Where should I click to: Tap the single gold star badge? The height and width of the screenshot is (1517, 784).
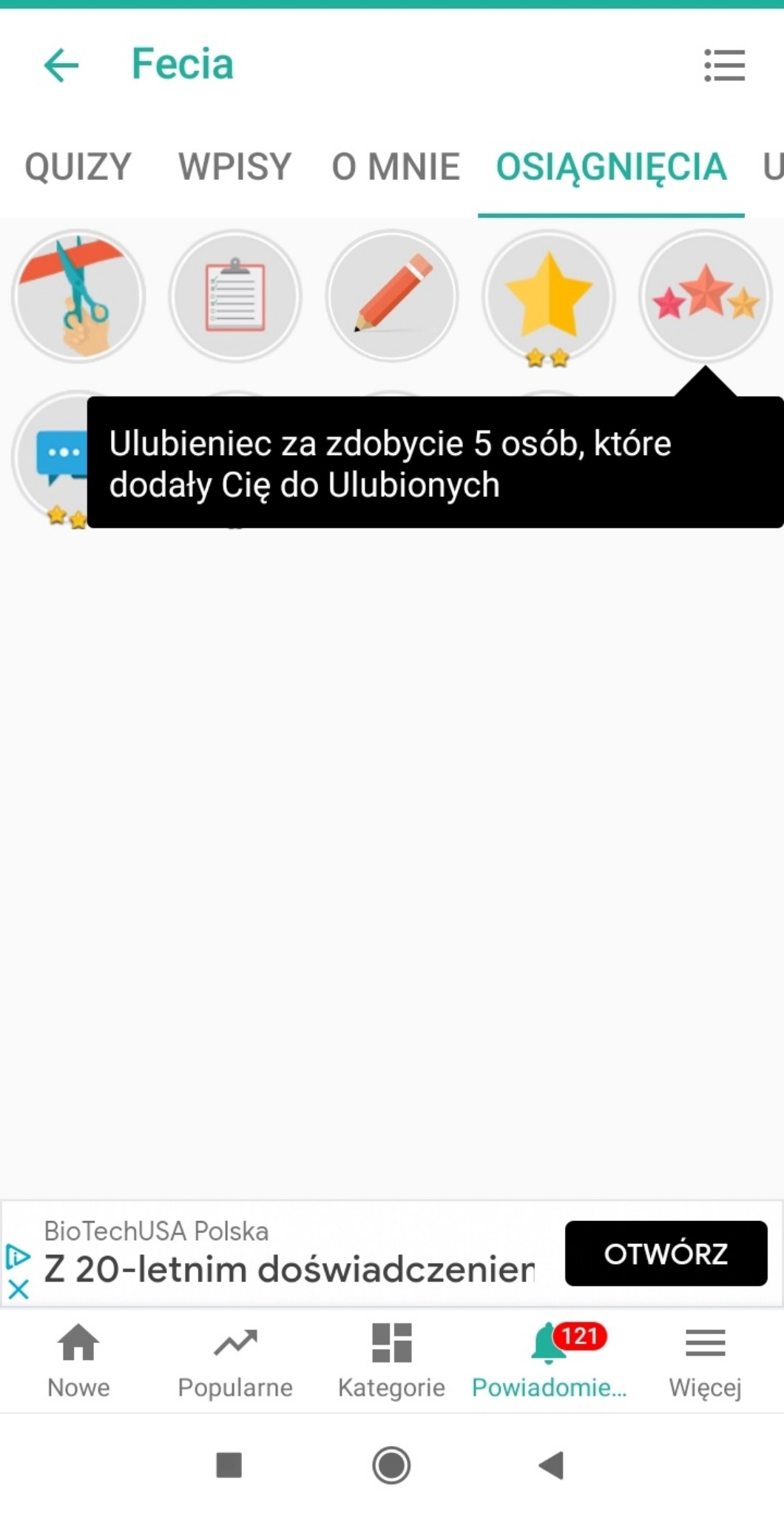click(549, 296)
